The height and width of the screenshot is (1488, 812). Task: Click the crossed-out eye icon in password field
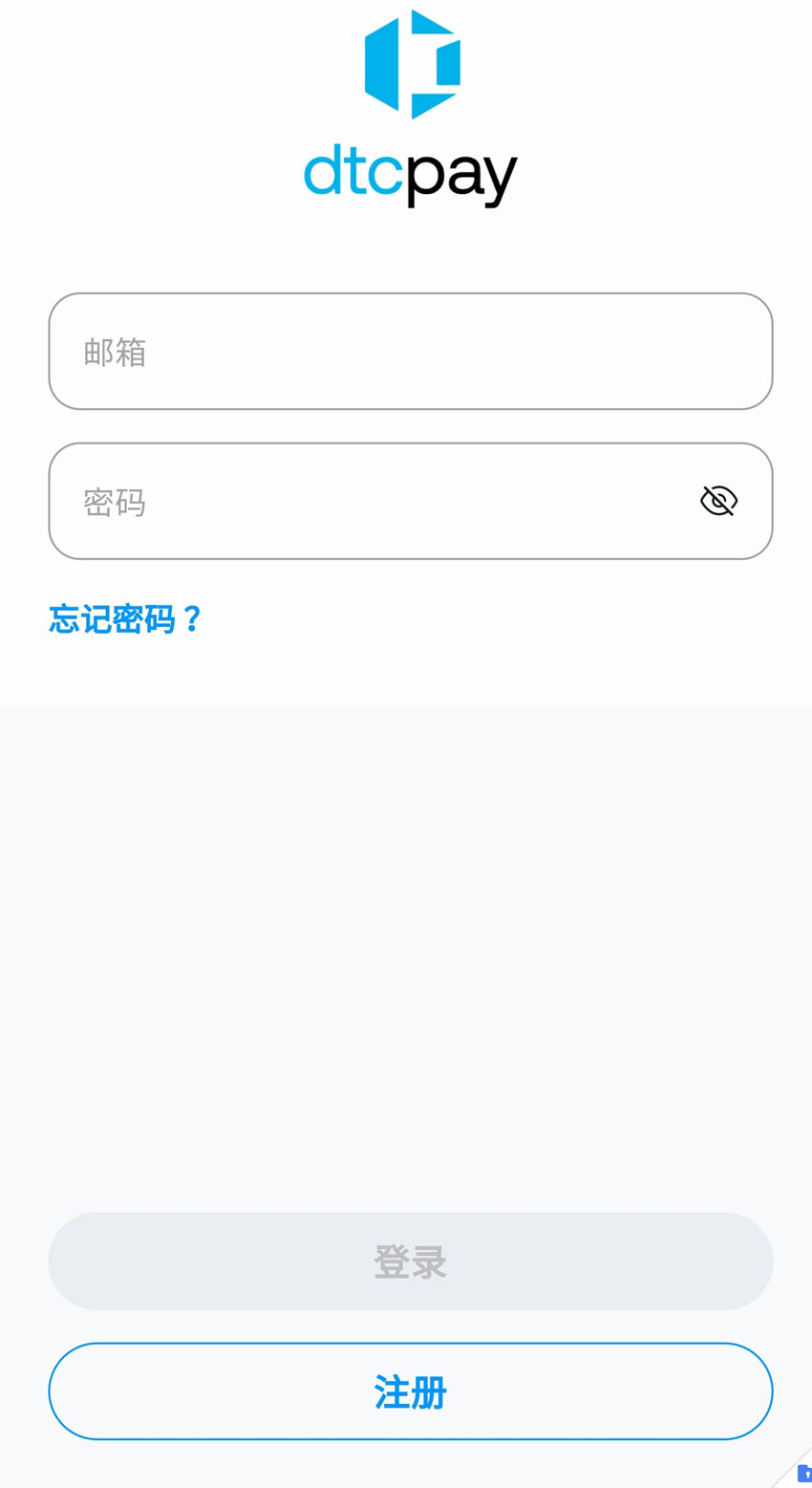tap(718, 500)
